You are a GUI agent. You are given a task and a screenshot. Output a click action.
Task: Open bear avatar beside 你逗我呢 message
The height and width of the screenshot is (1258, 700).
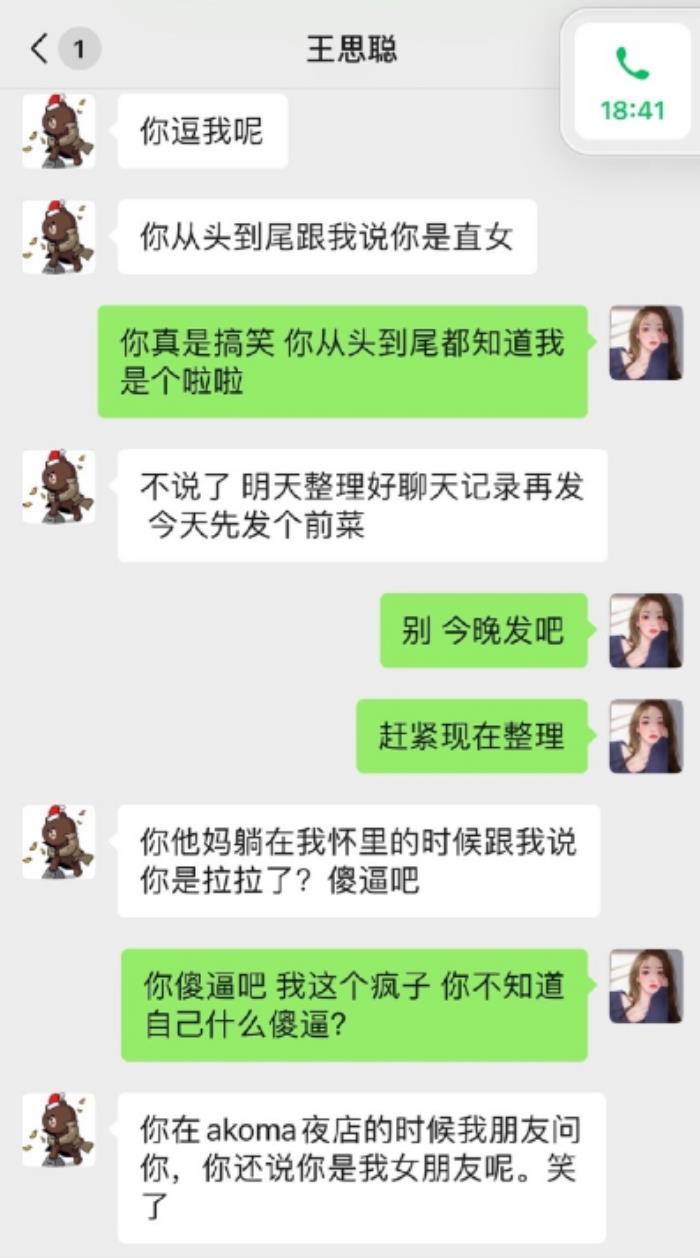coord(59,131)
